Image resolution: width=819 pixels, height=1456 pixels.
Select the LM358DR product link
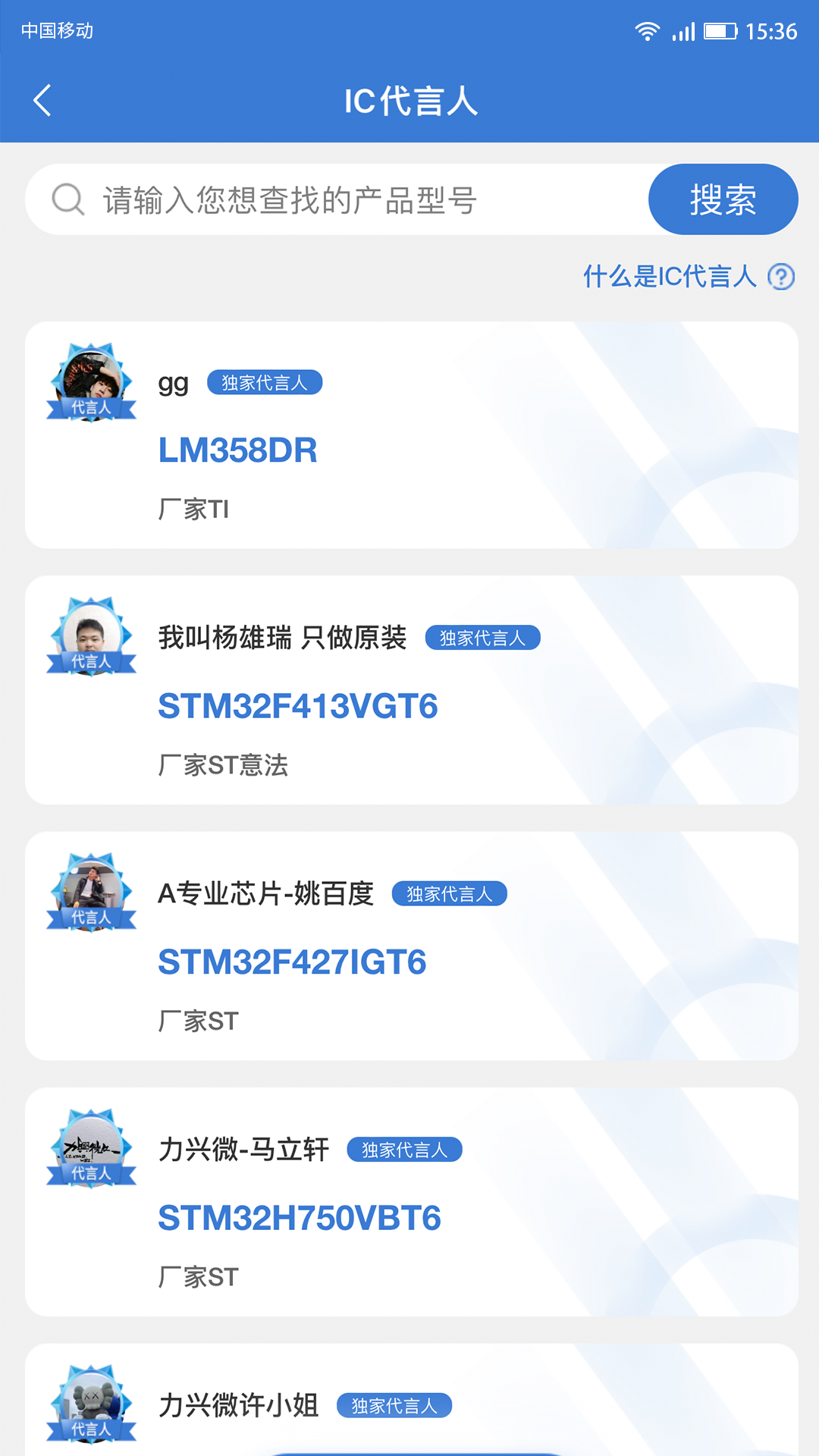237,451
